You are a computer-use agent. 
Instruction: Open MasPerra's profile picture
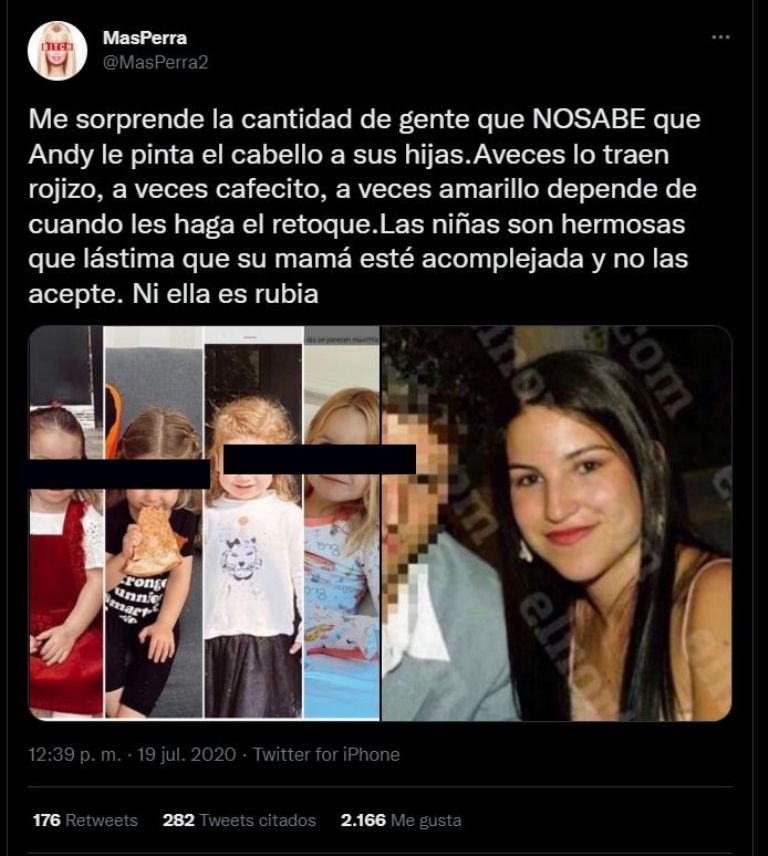coord(57,50)
